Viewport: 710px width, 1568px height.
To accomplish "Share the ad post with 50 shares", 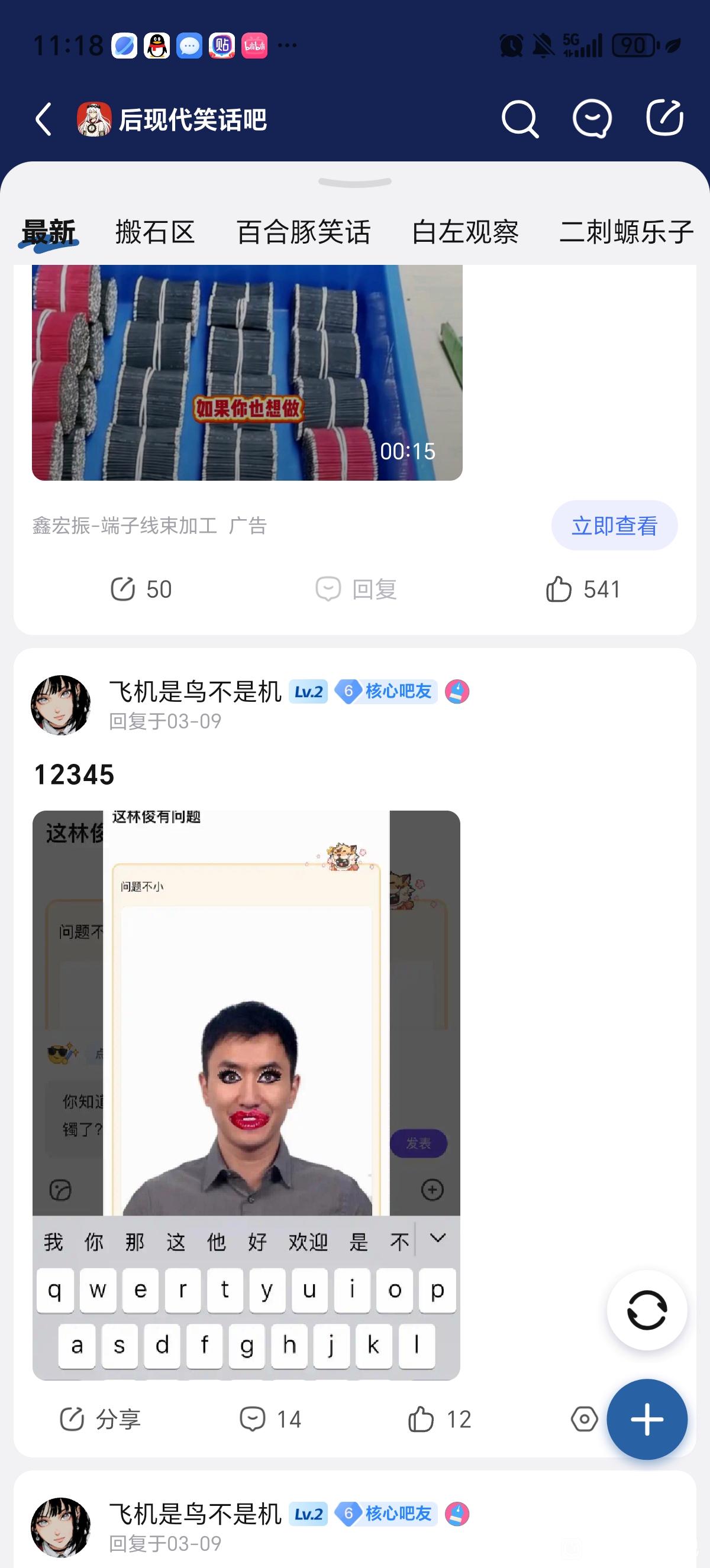I will click(x=141, y=589).
